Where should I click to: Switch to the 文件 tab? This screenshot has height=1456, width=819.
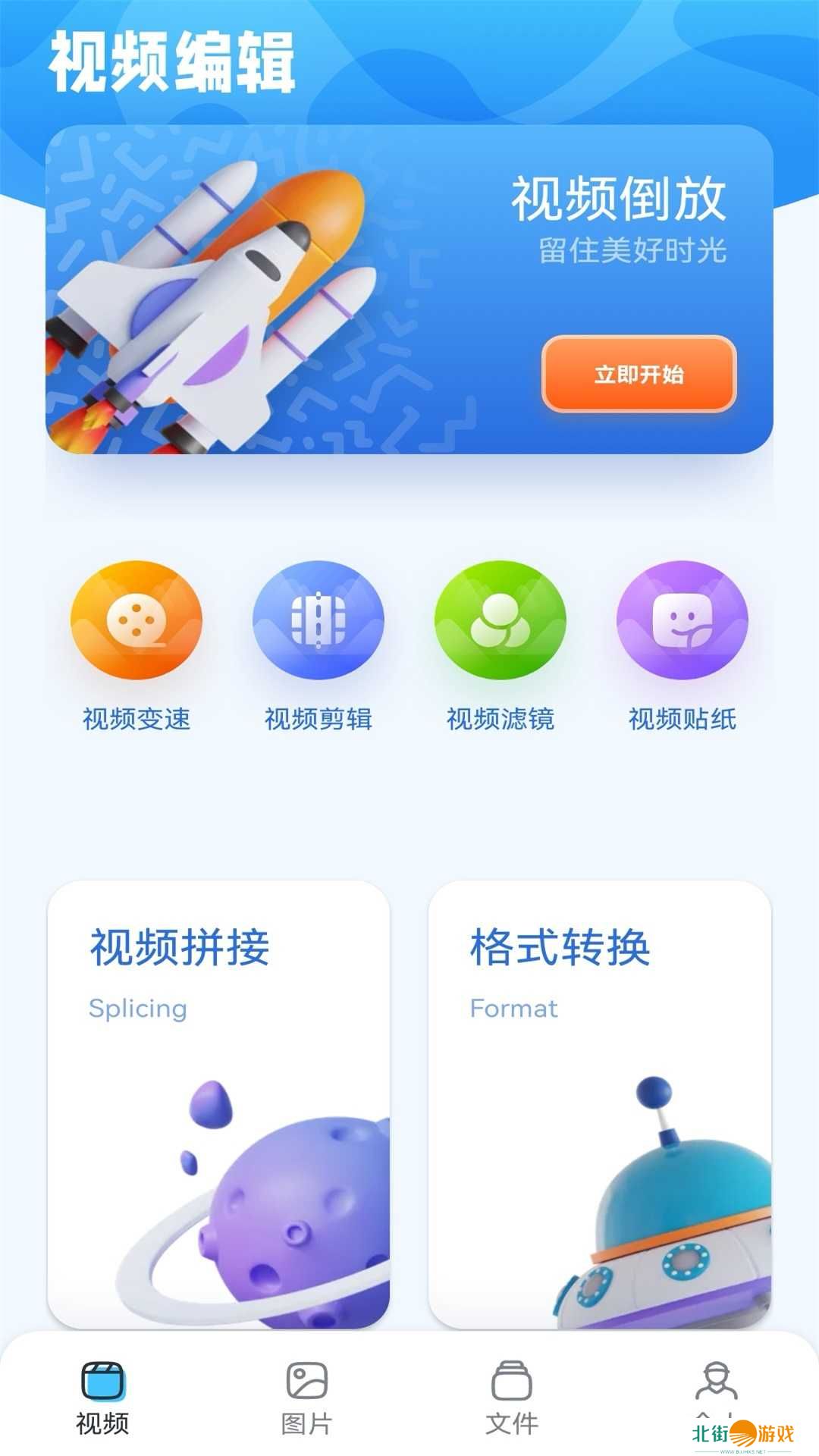tap(512, 1397)
